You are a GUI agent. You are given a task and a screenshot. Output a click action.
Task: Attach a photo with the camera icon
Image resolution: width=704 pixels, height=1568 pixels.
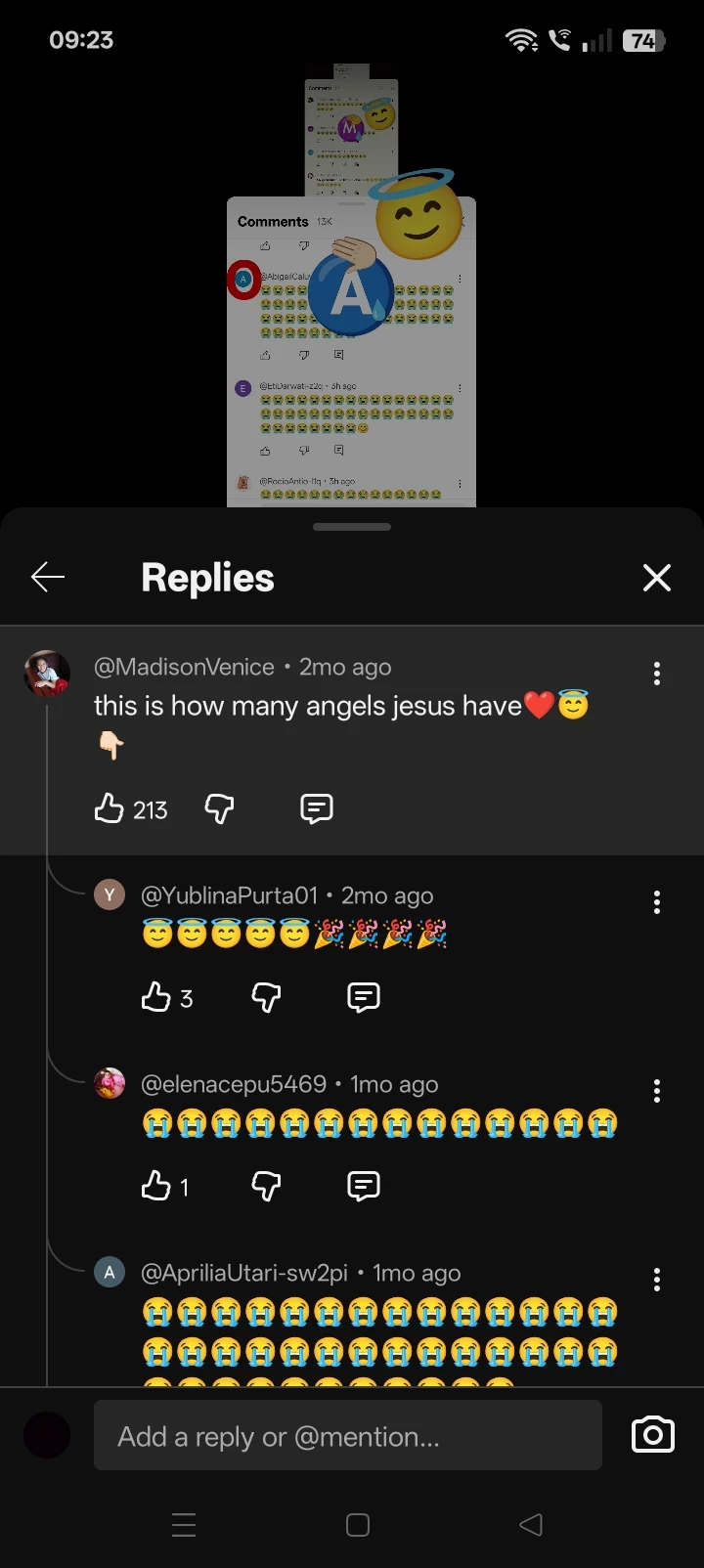pos(653,1435)
